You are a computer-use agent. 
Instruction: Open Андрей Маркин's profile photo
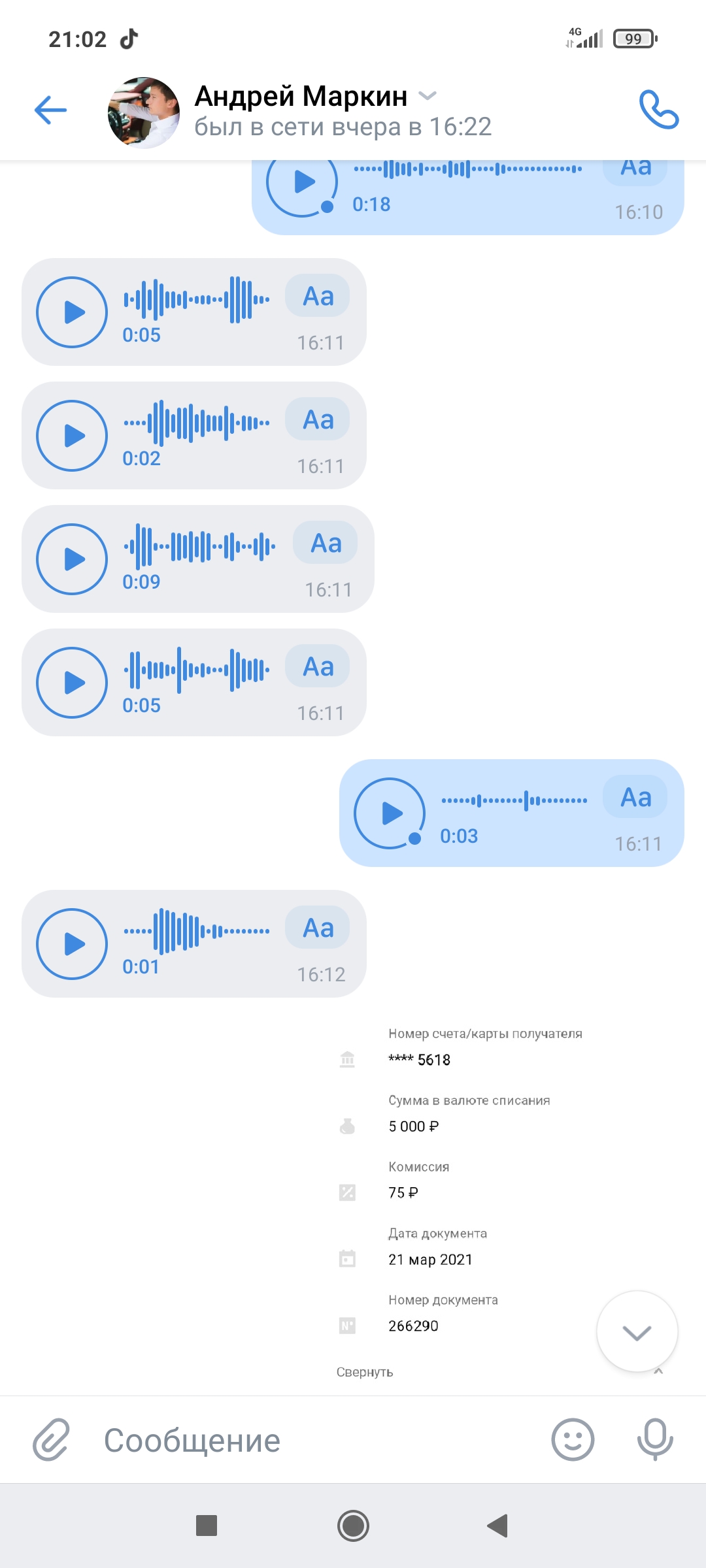point(144,112)
